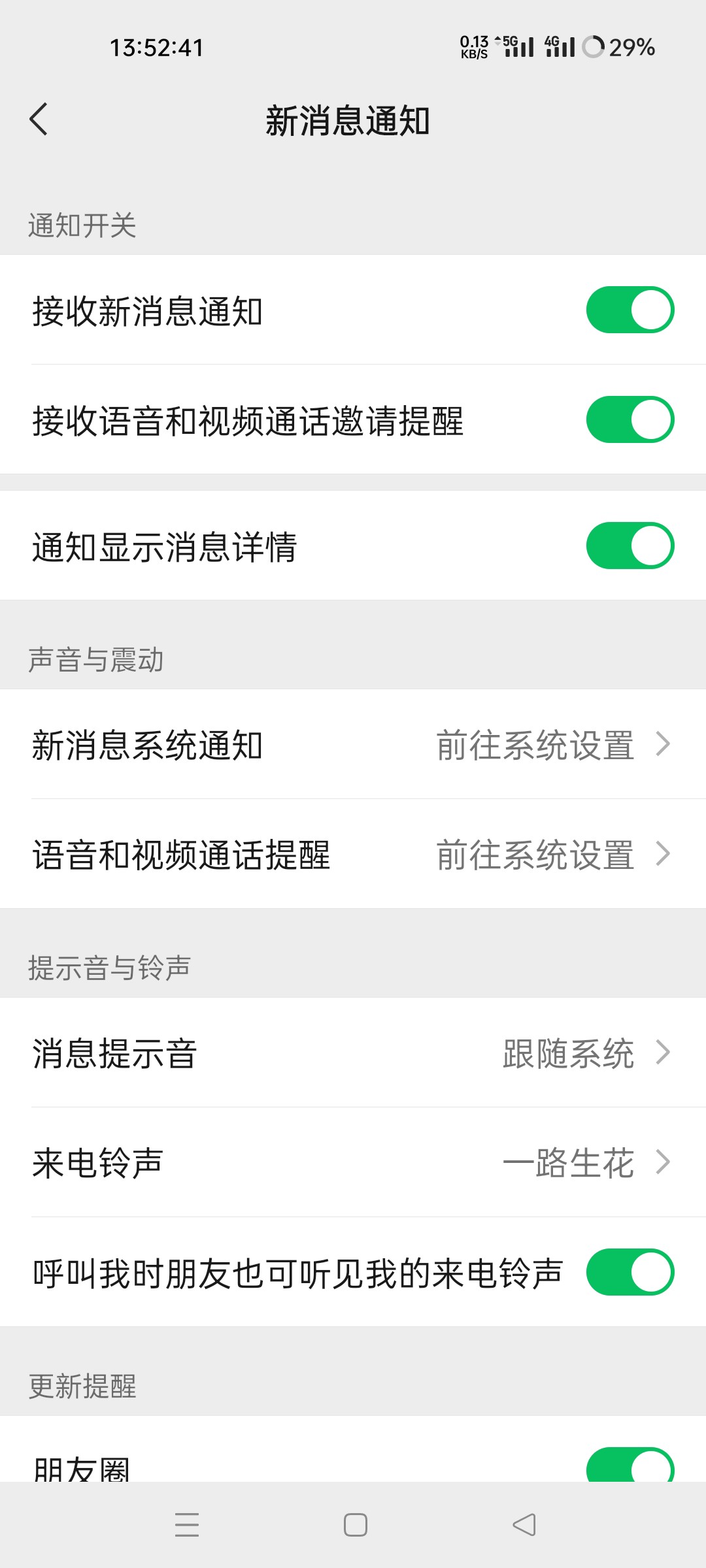706x1568 pixels.
Task: Tap the 一路生花 ringtone label
Action: [x=569, y=1162]
